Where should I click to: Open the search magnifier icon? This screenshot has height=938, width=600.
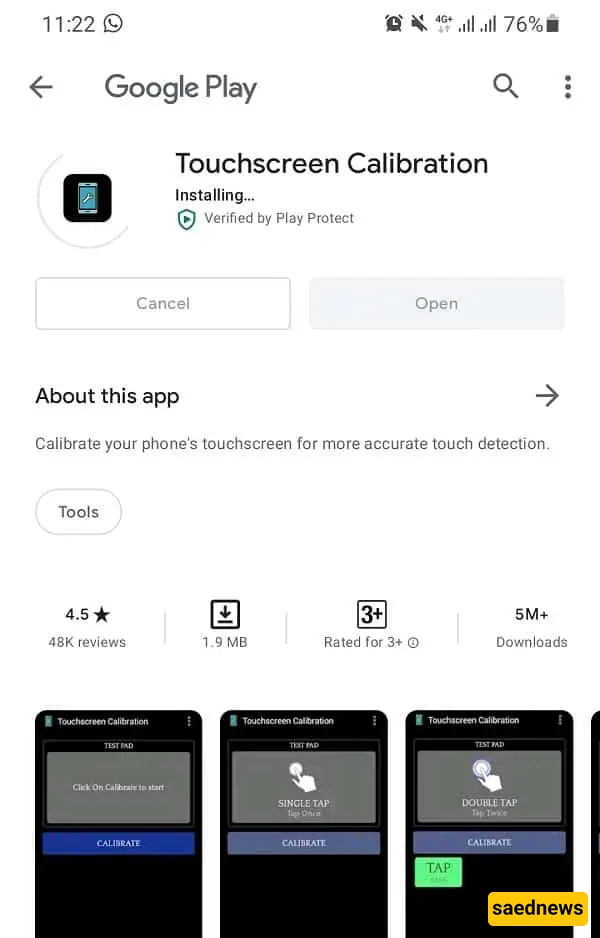pos(506,87)
